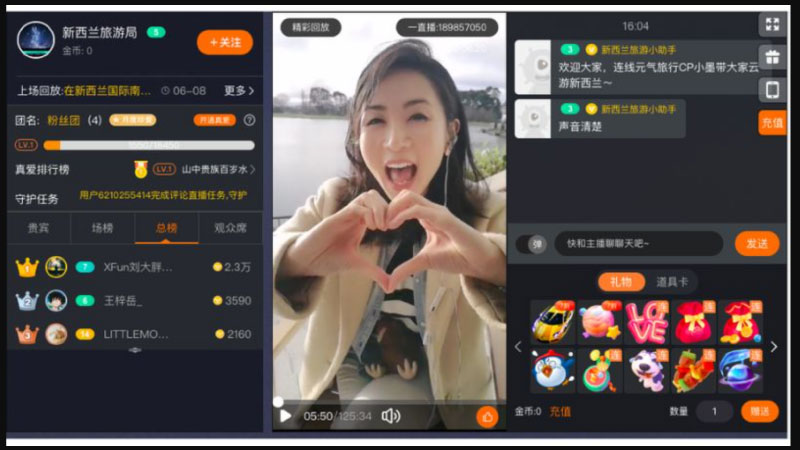Give the selected gift with 赠送

758,411
